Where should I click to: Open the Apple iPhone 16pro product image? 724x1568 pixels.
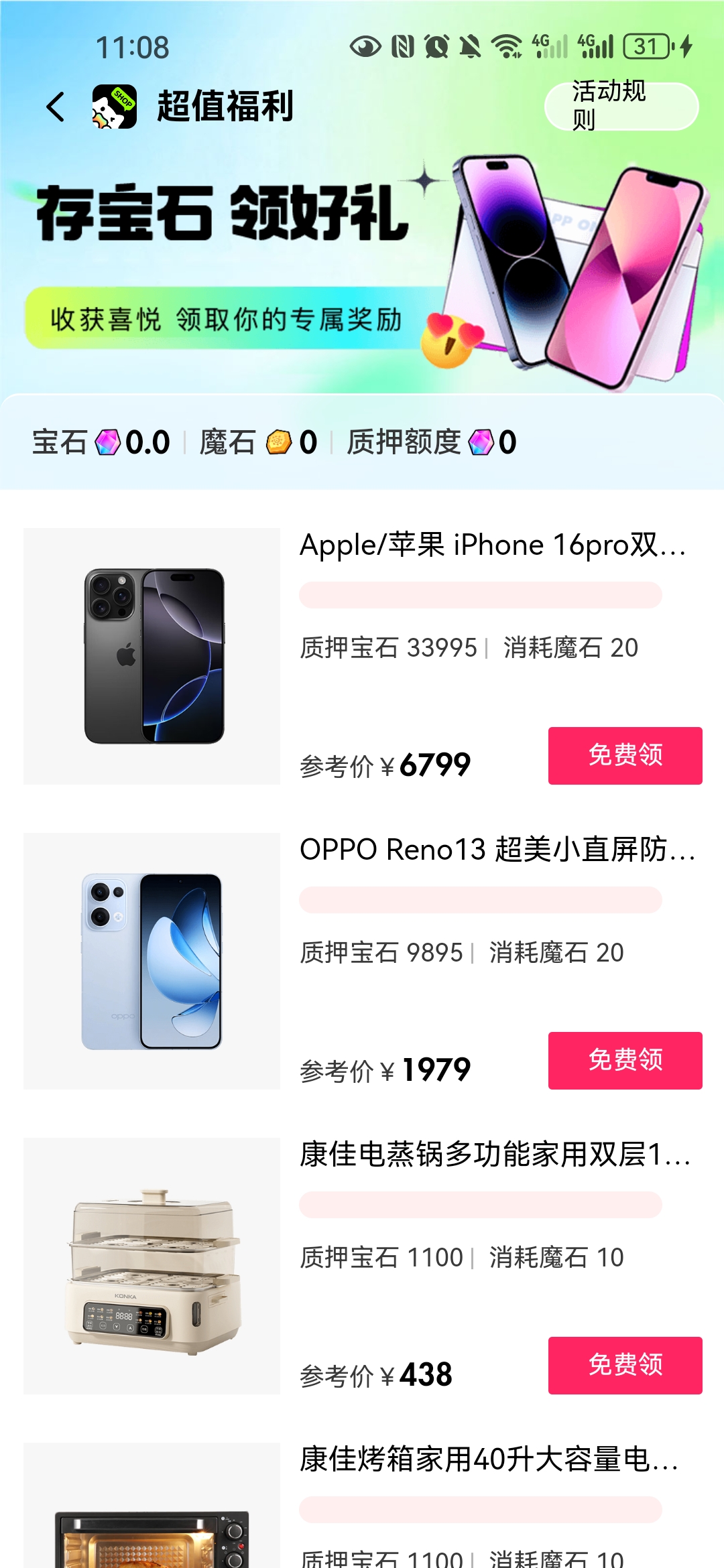(x=152, y=656)
